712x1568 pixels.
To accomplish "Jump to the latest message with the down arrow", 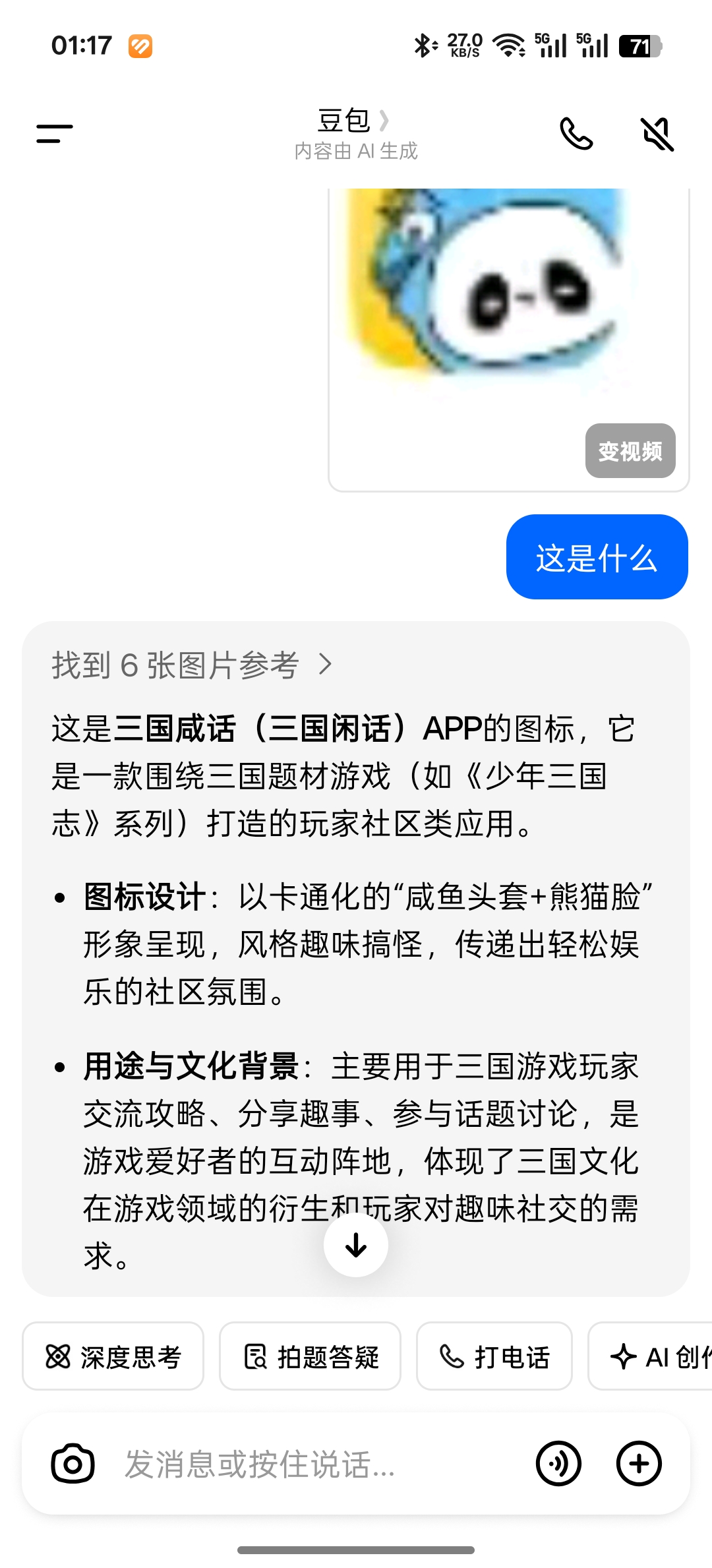I will [356, 1245].
